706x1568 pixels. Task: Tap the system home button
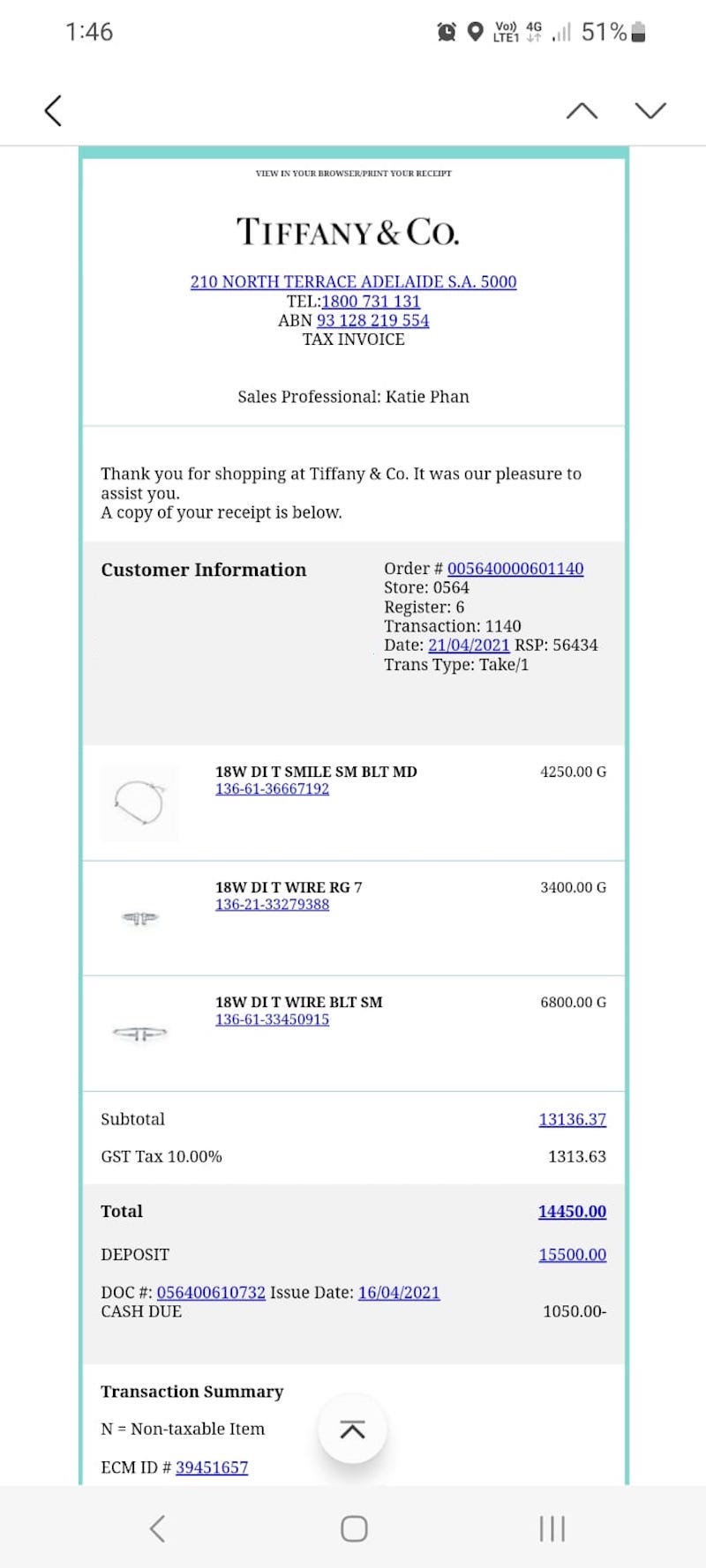(354, 1528)
